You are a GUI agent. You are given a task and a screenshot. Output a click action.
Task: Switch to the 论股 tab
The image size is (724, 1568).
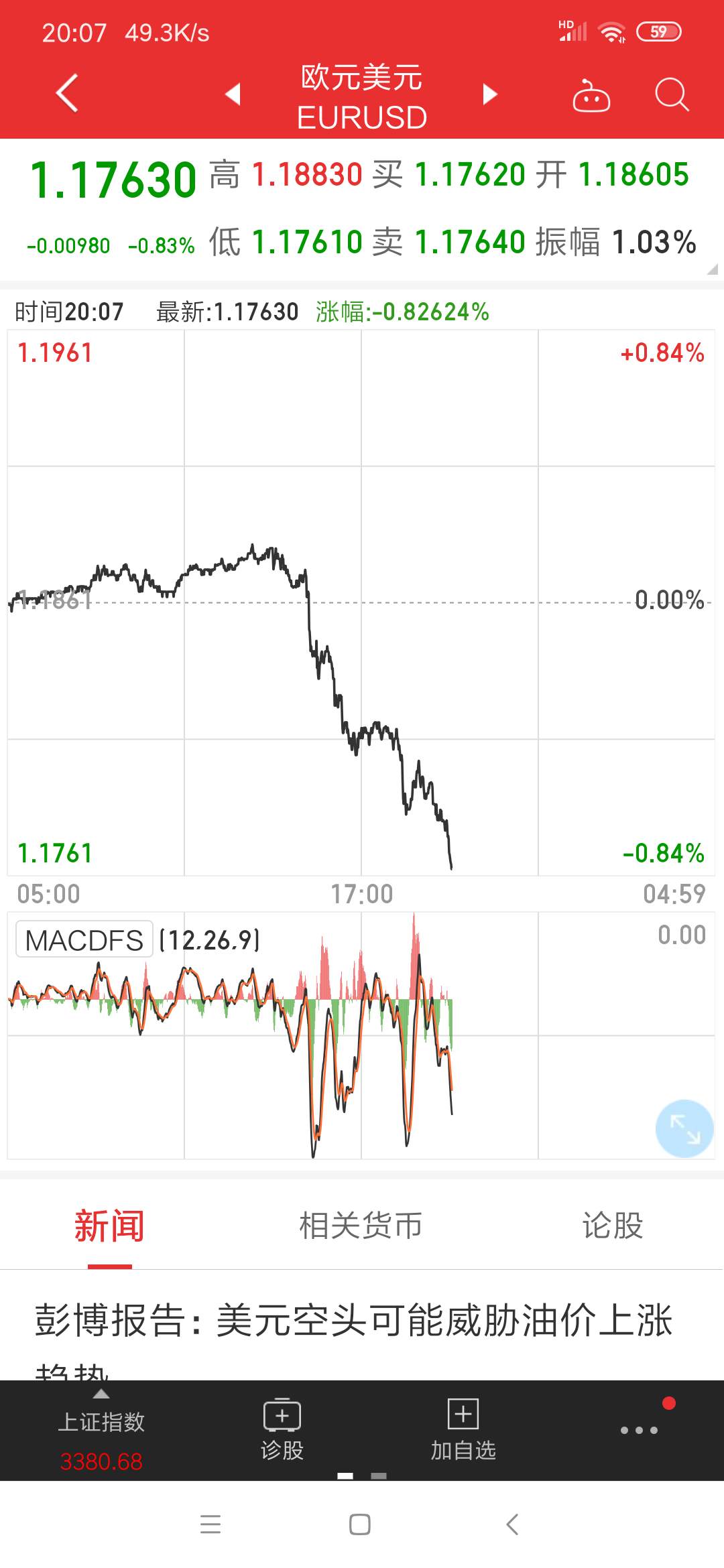tap(613, 1226)
